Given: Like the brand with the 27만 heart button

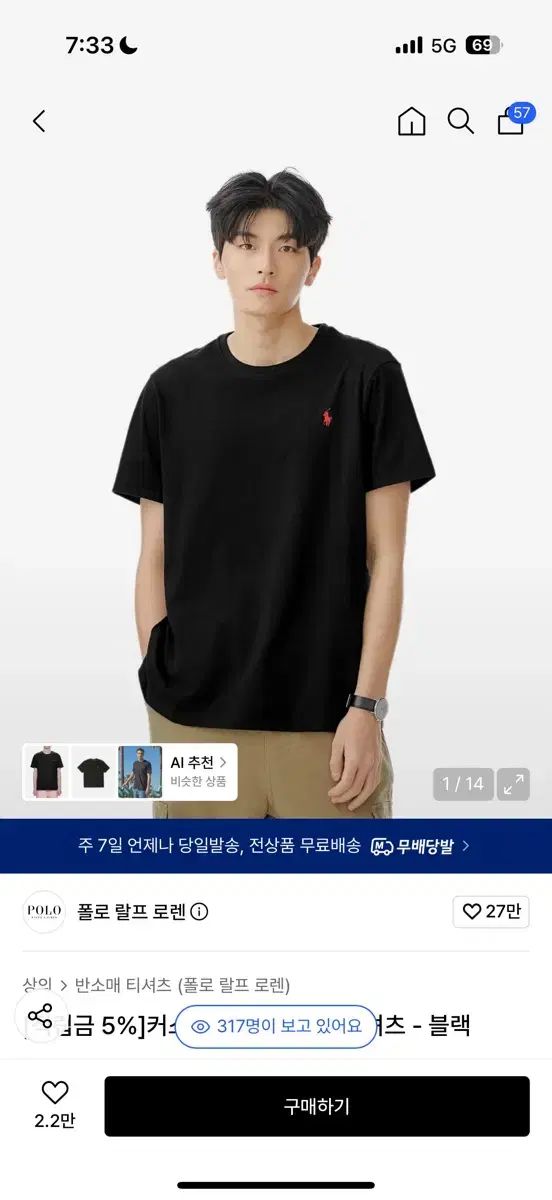Looking at the screenshot, I should (x=491, y=911).
